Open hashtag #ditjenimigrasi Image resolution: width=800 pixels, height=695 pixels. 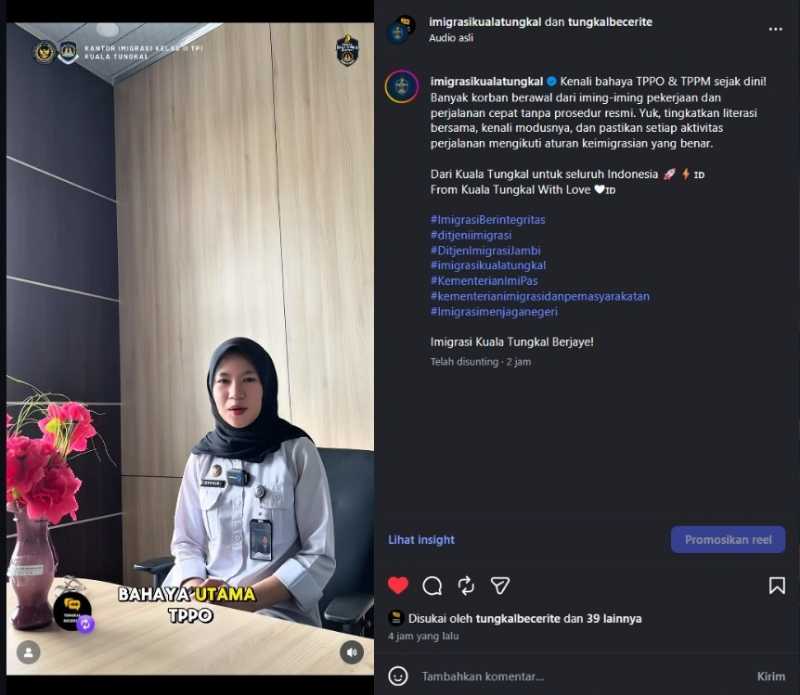point(470,235)
